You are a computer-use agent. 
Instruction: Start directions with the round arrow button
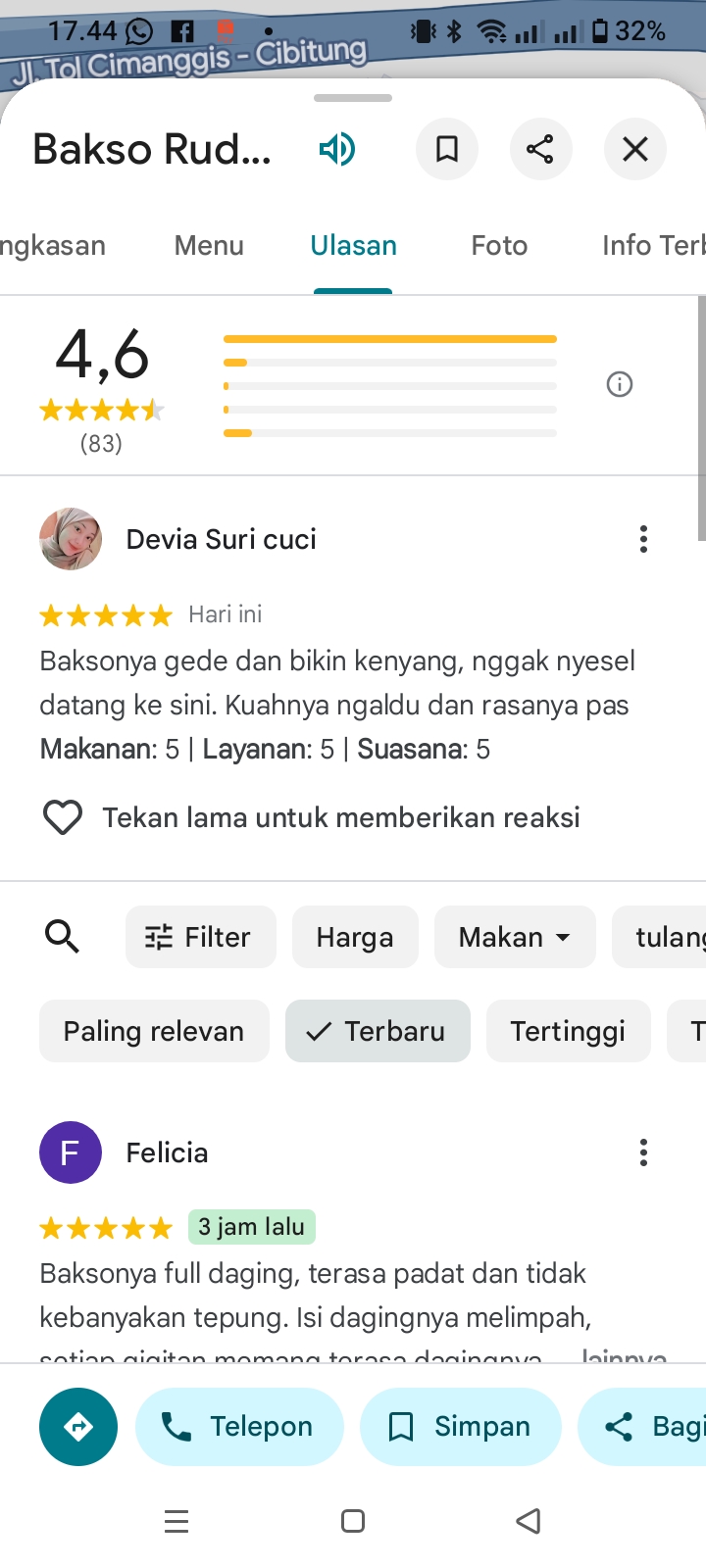[x=78, y=1427]
